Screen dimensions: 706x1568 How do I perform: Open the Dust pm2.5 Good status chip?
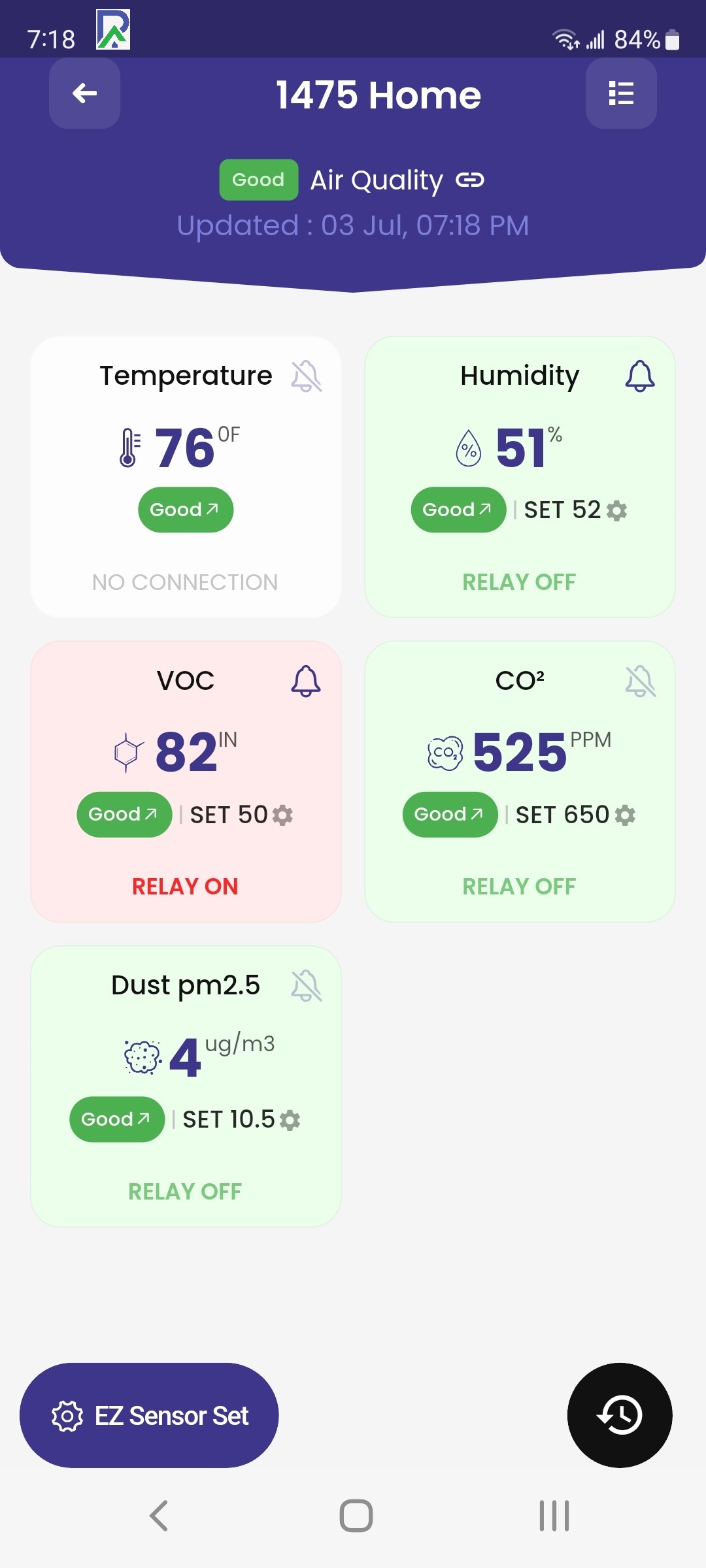coord(117,1119)
